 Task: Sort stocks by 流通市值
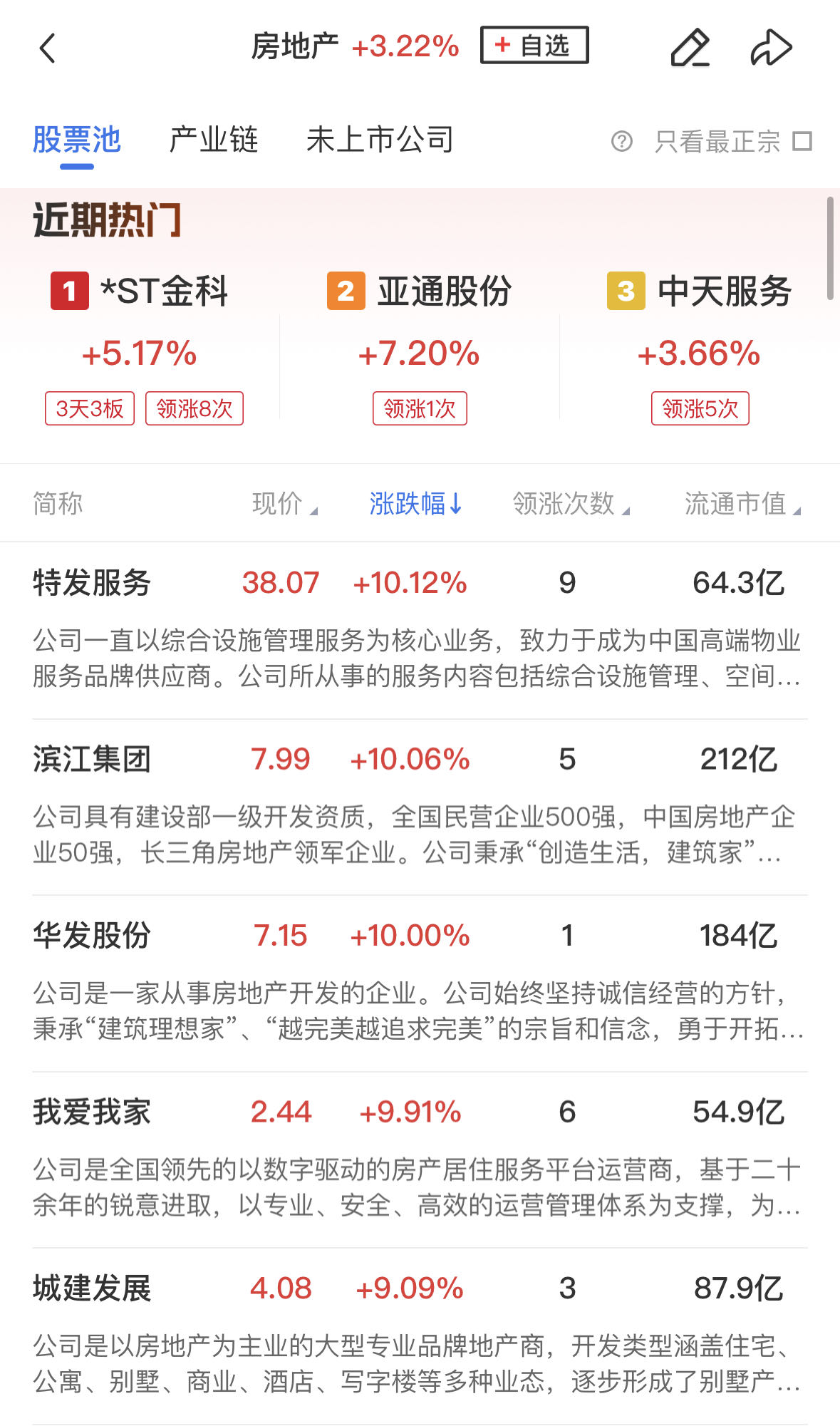point(742,504)
